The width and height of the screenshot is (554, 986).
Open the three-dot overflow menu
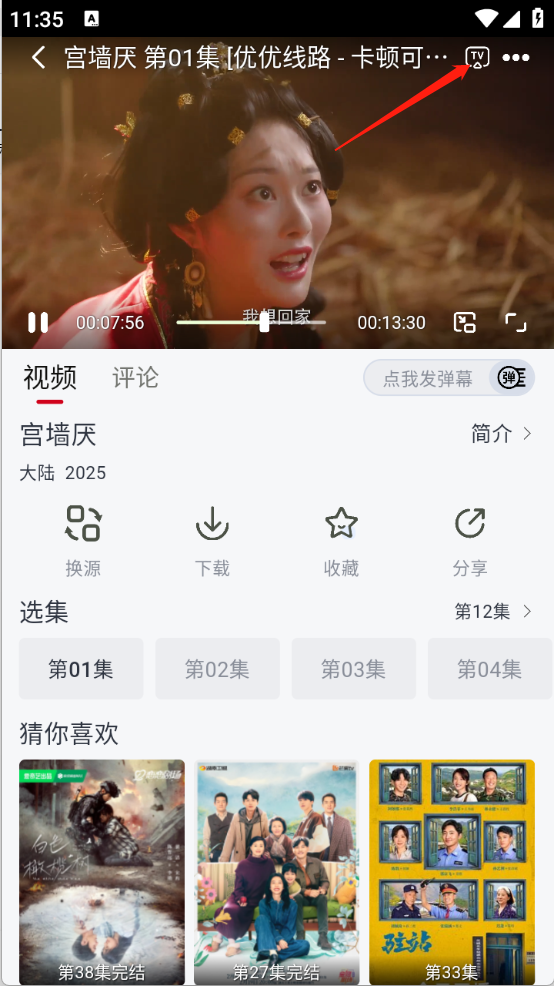tap(516, 58)
